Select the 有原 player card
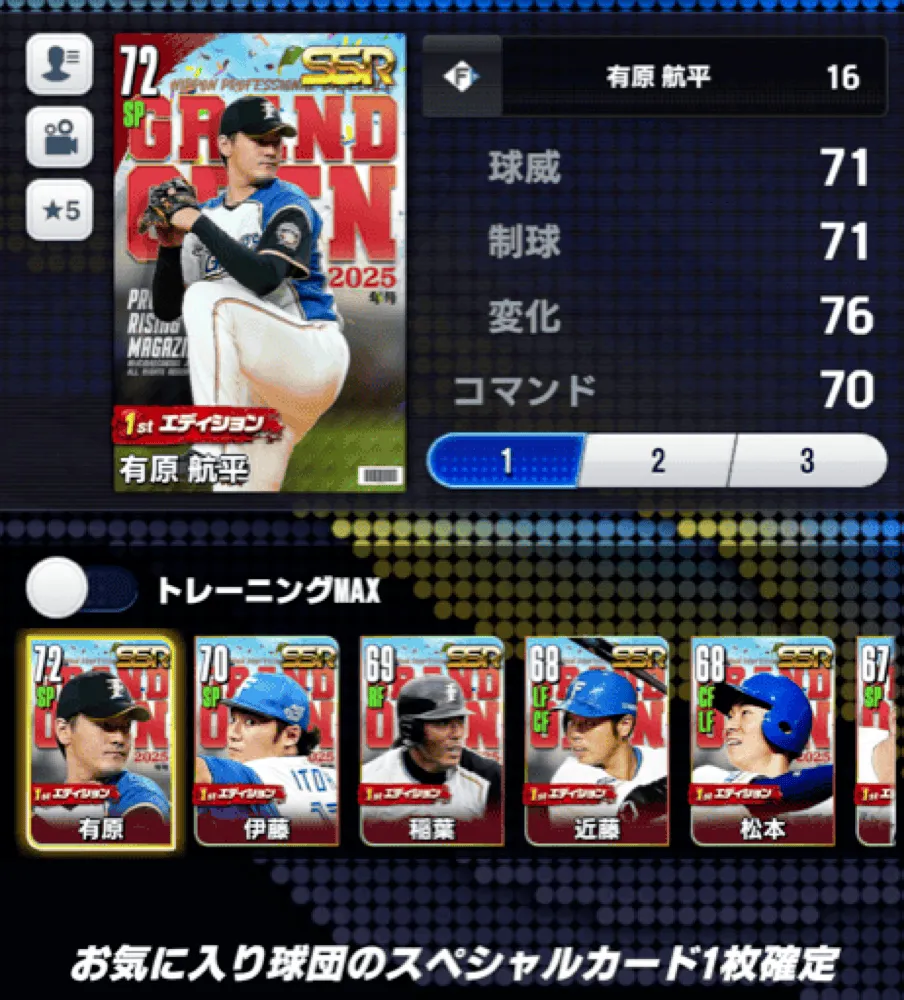Image resolution: width=904 pixels, height=1000 pixels. coord(101,742)
